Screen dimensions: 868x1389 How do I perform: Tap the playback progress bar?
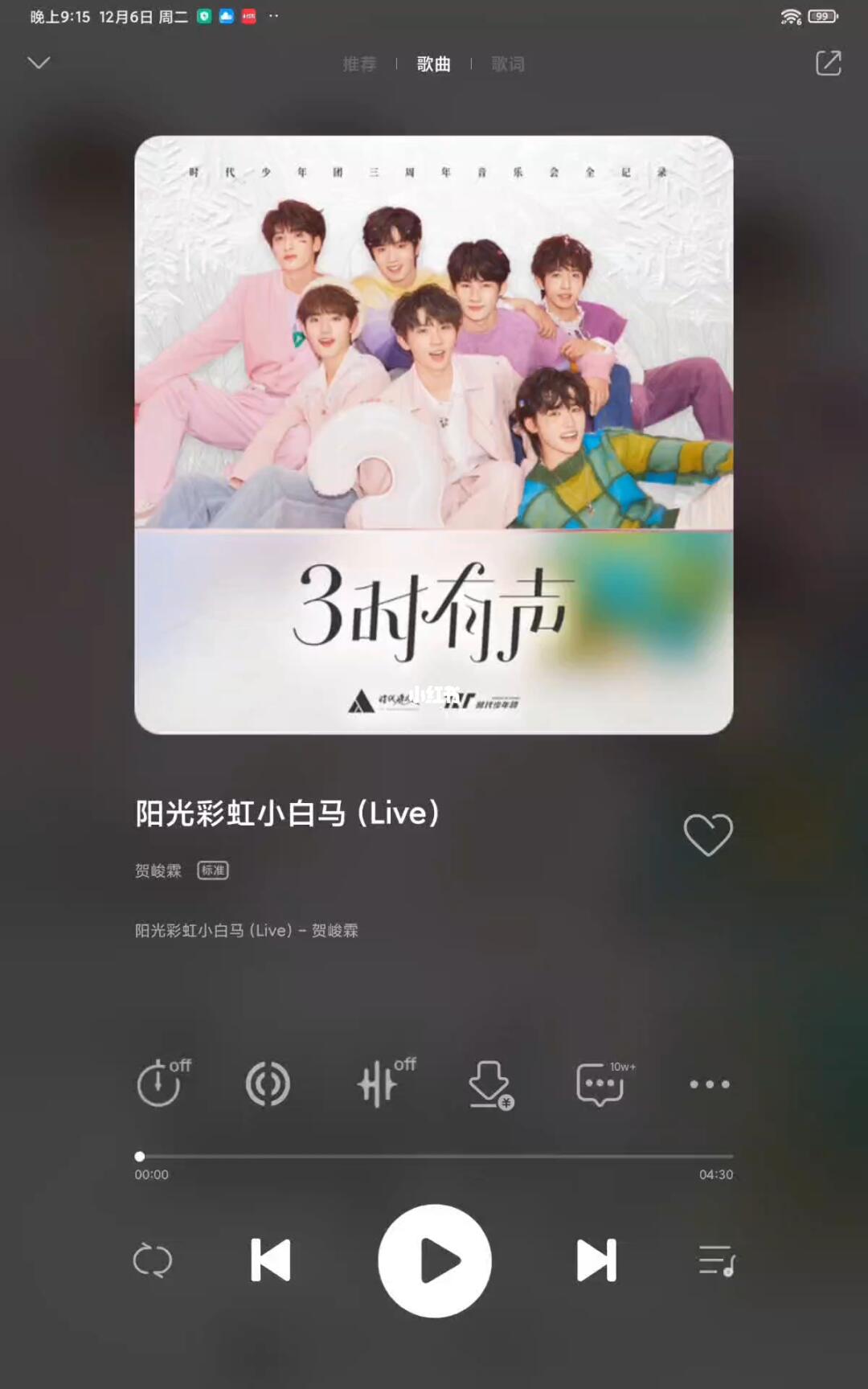click(x=434, y=1157)
